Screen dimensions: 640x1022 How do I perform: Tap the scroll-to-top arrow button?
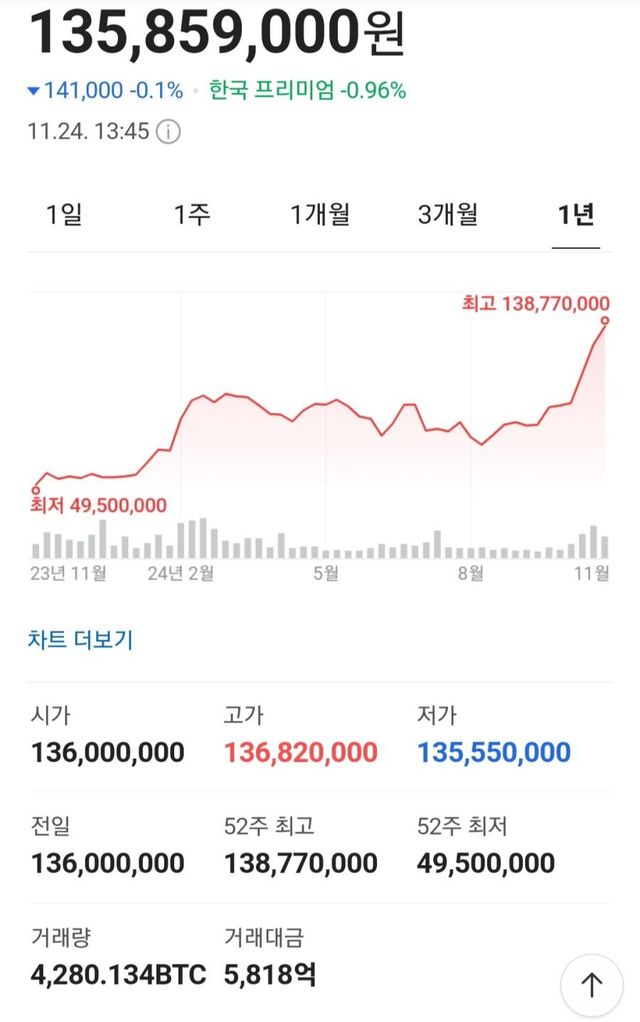(x=592, y=985)
